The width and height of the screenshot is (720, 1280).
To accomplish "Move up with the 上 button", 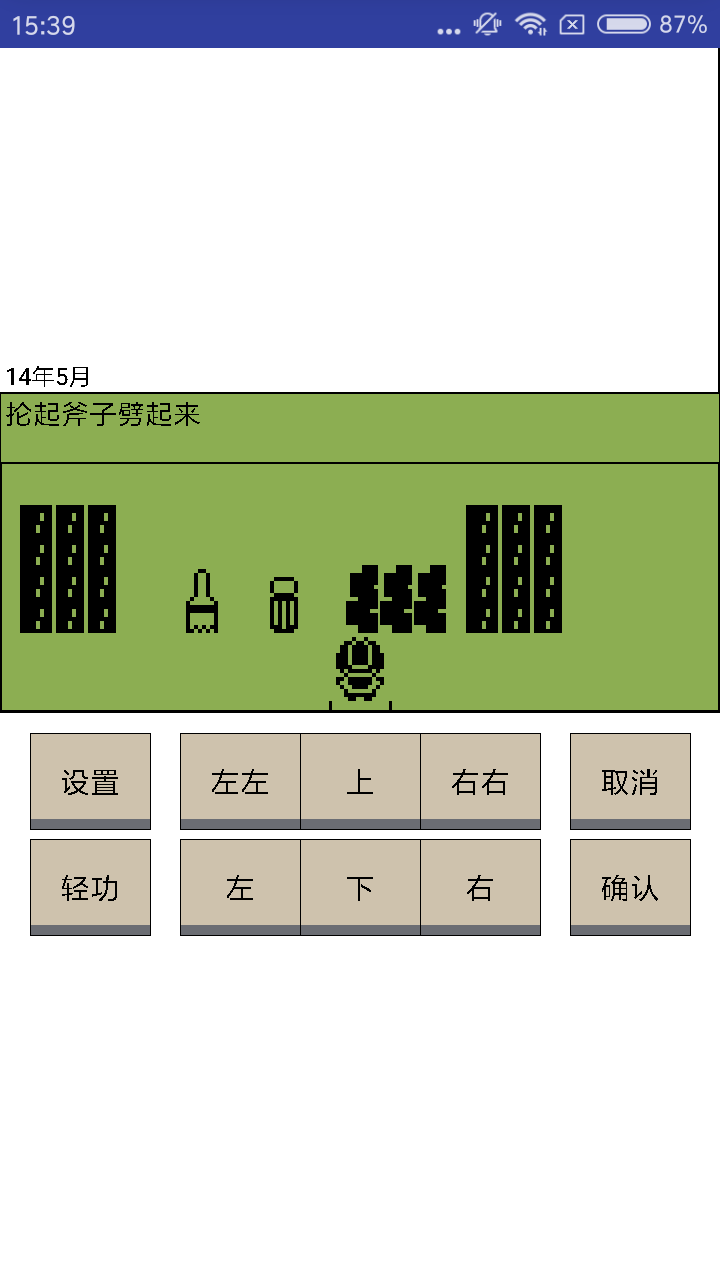I will [360, 781].
